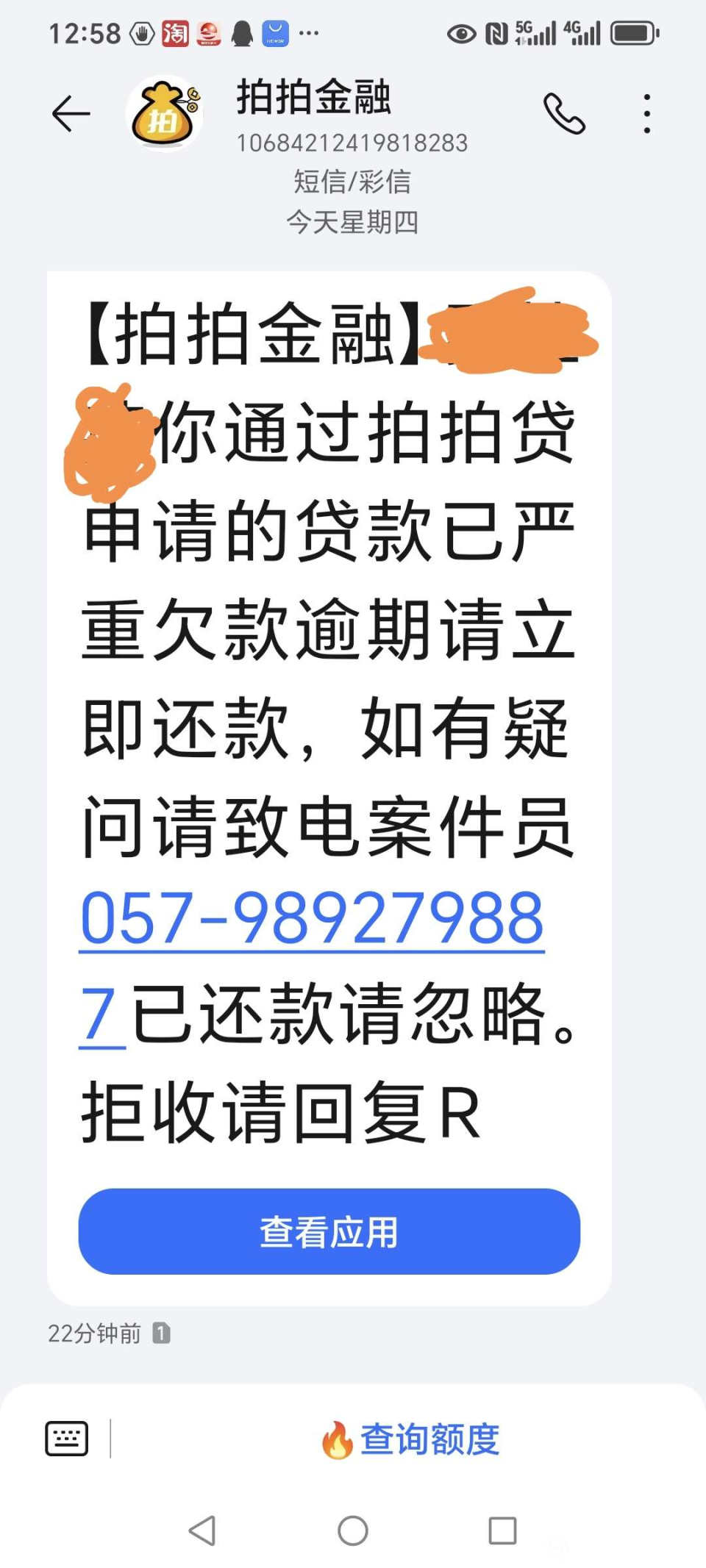Tap the 查看应用 button
706x1568 pixels.
point(329,1231)
